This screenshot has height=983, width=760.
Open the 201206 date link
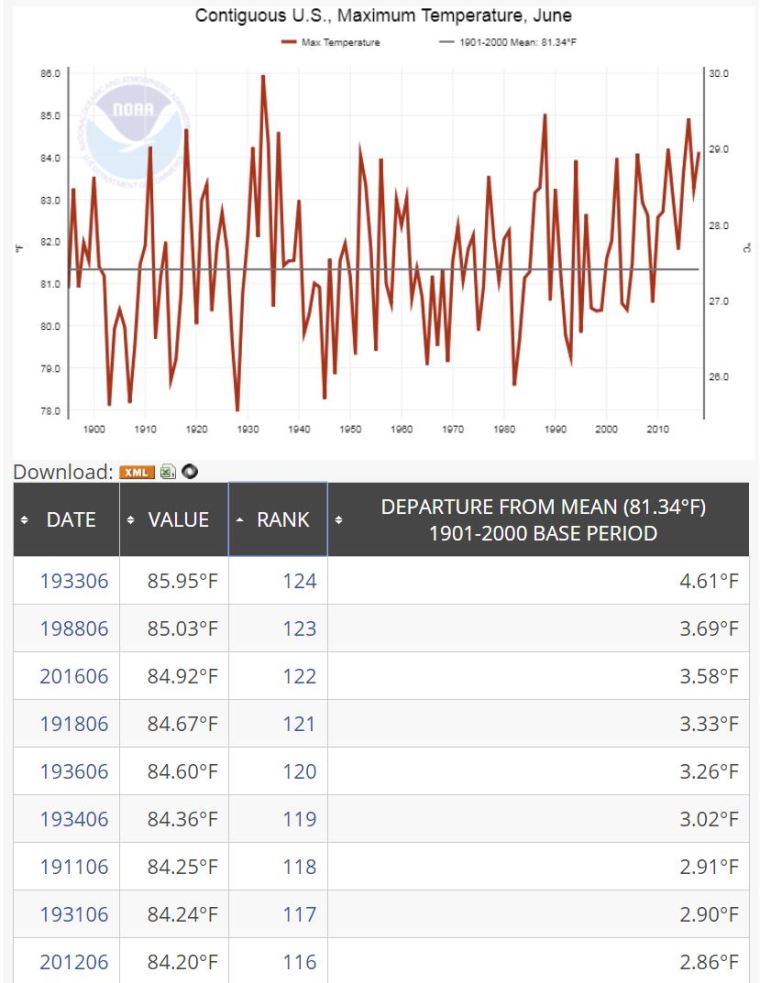(74, 962)
